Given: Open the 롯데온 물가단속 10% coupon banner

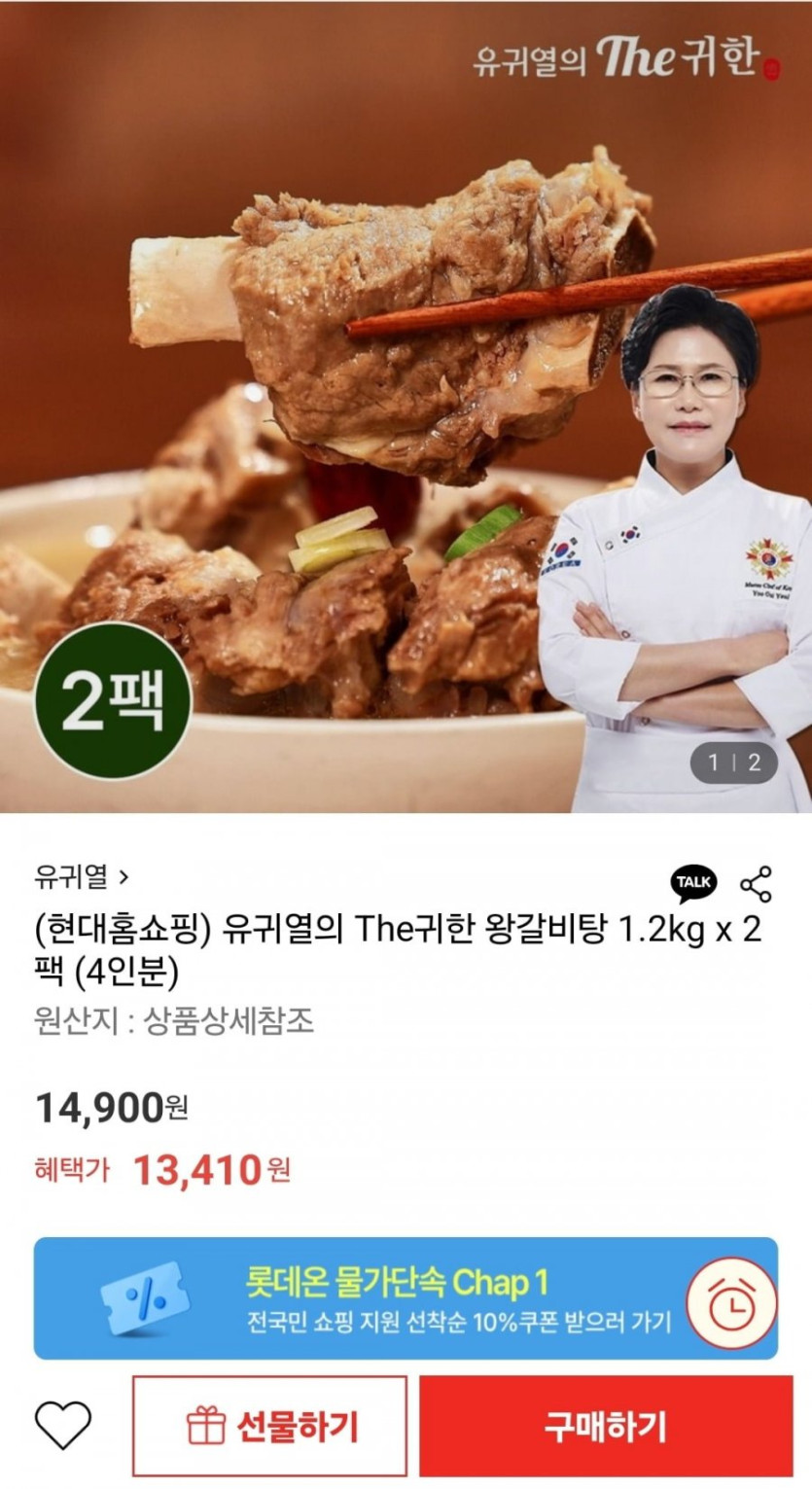Looking at the screenshot, I should (406, 1297).
